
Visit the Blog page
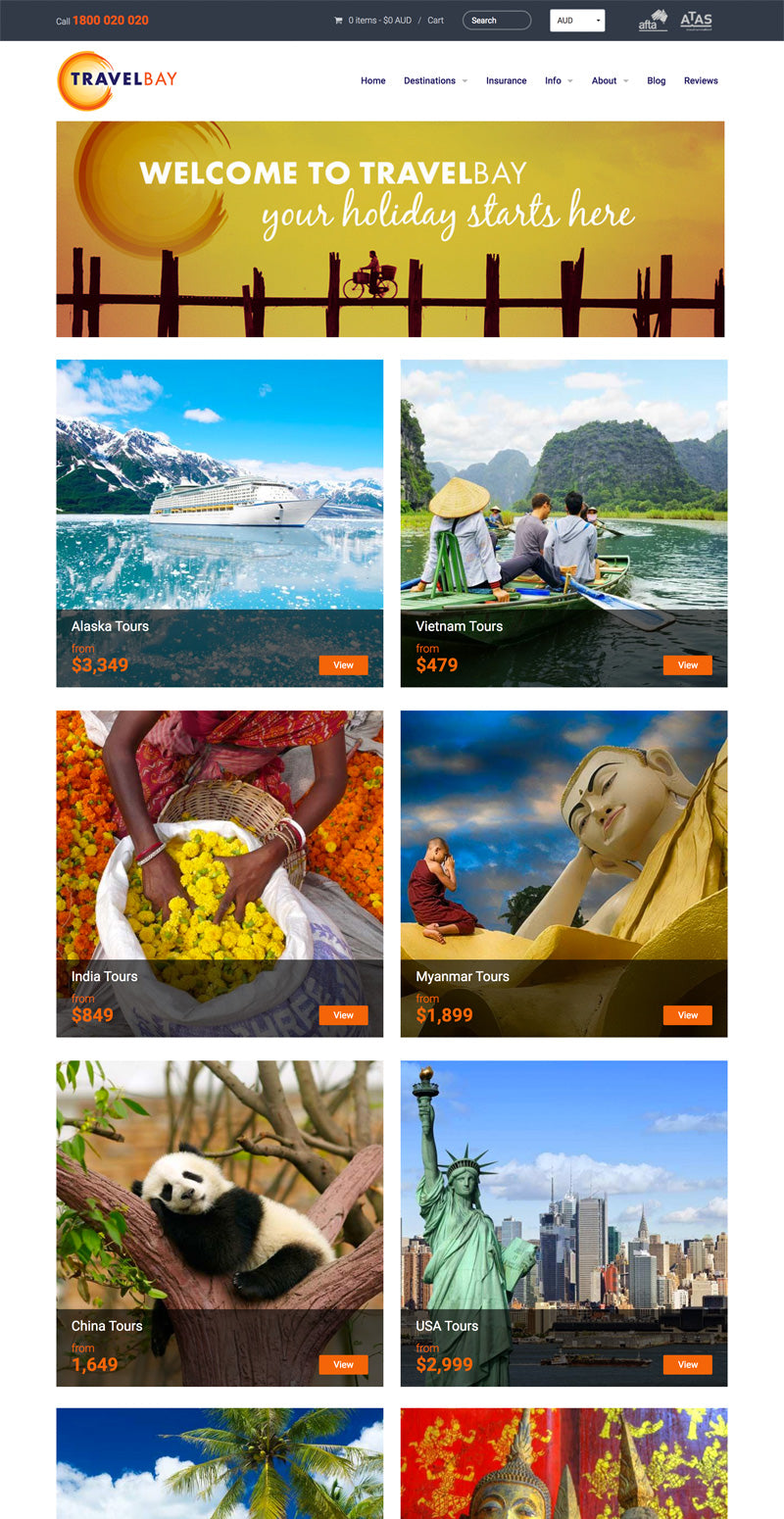tap(656, 81)
